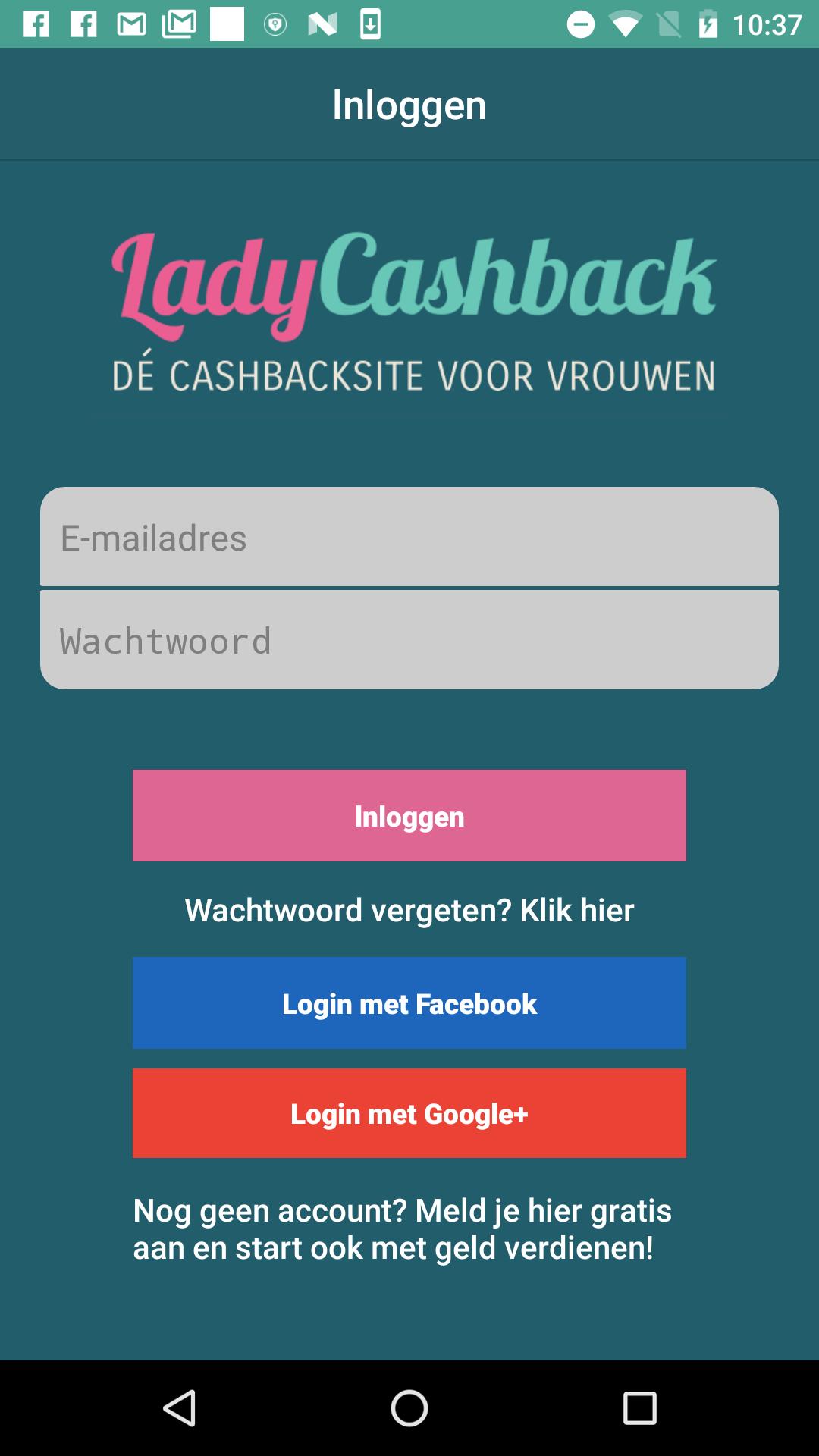The height and width of the screenshot is (1456, 819).
Task: Tap the download notification icon
Action: pyautogui.click(x=370, y=25)
